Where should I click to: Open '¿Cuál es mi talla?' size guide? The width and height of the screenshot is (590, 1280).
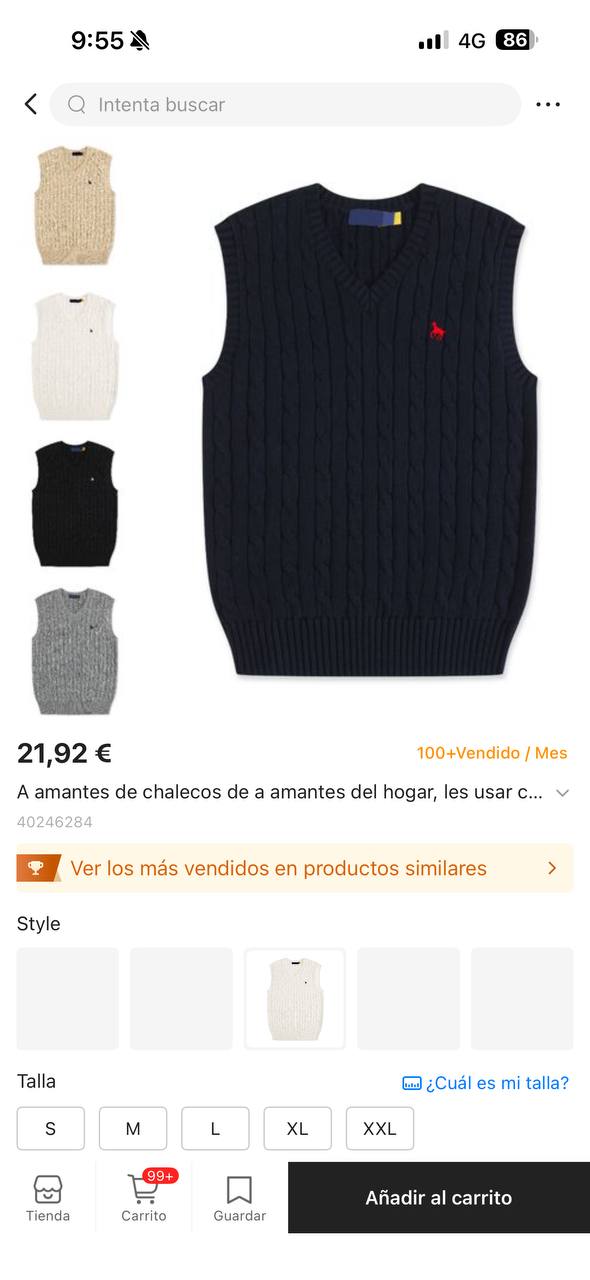pos(486,1083)
